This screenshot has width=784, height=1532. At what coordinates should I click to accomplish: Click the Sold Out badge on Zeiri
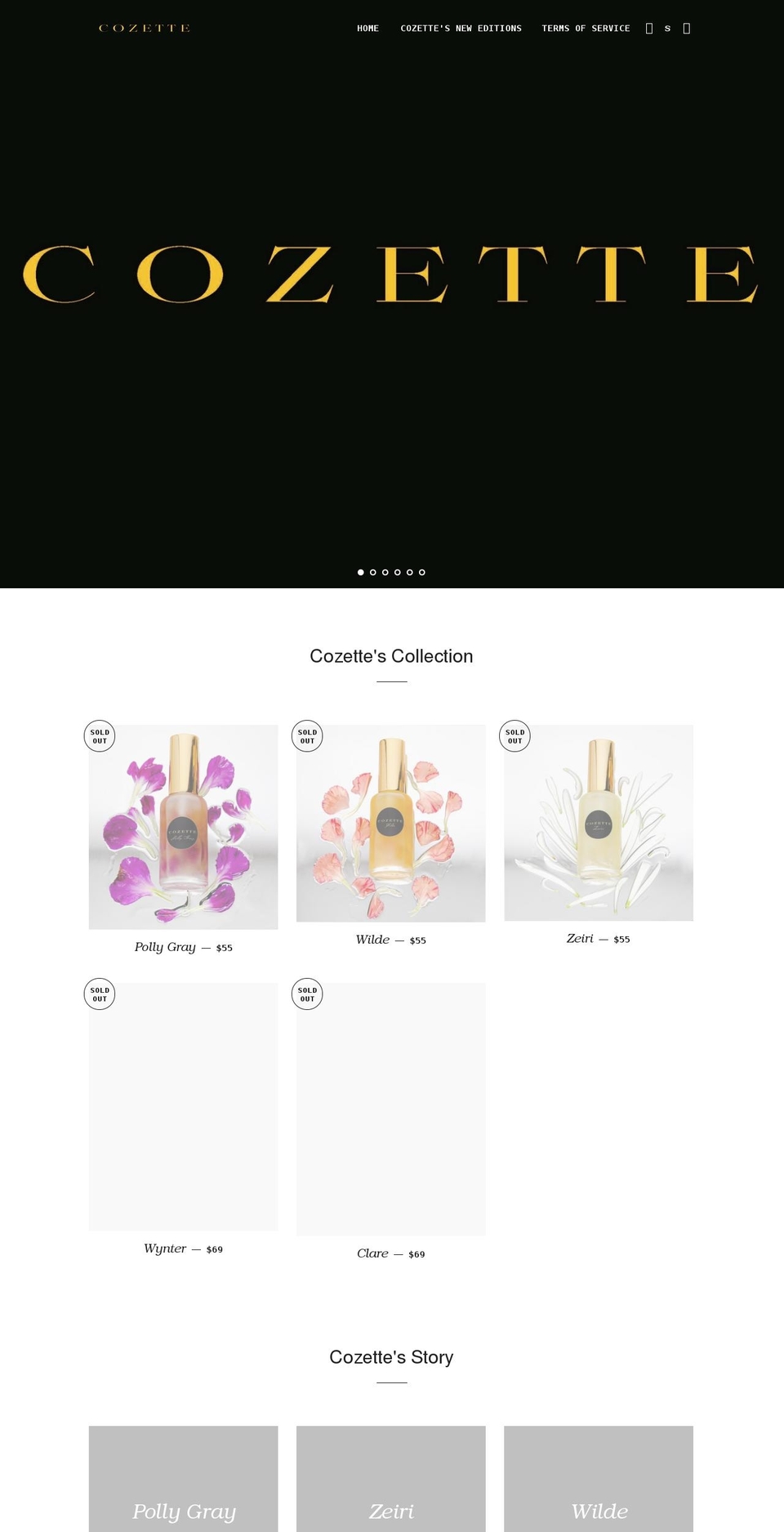pyautogui.click(x=514, y=736)
